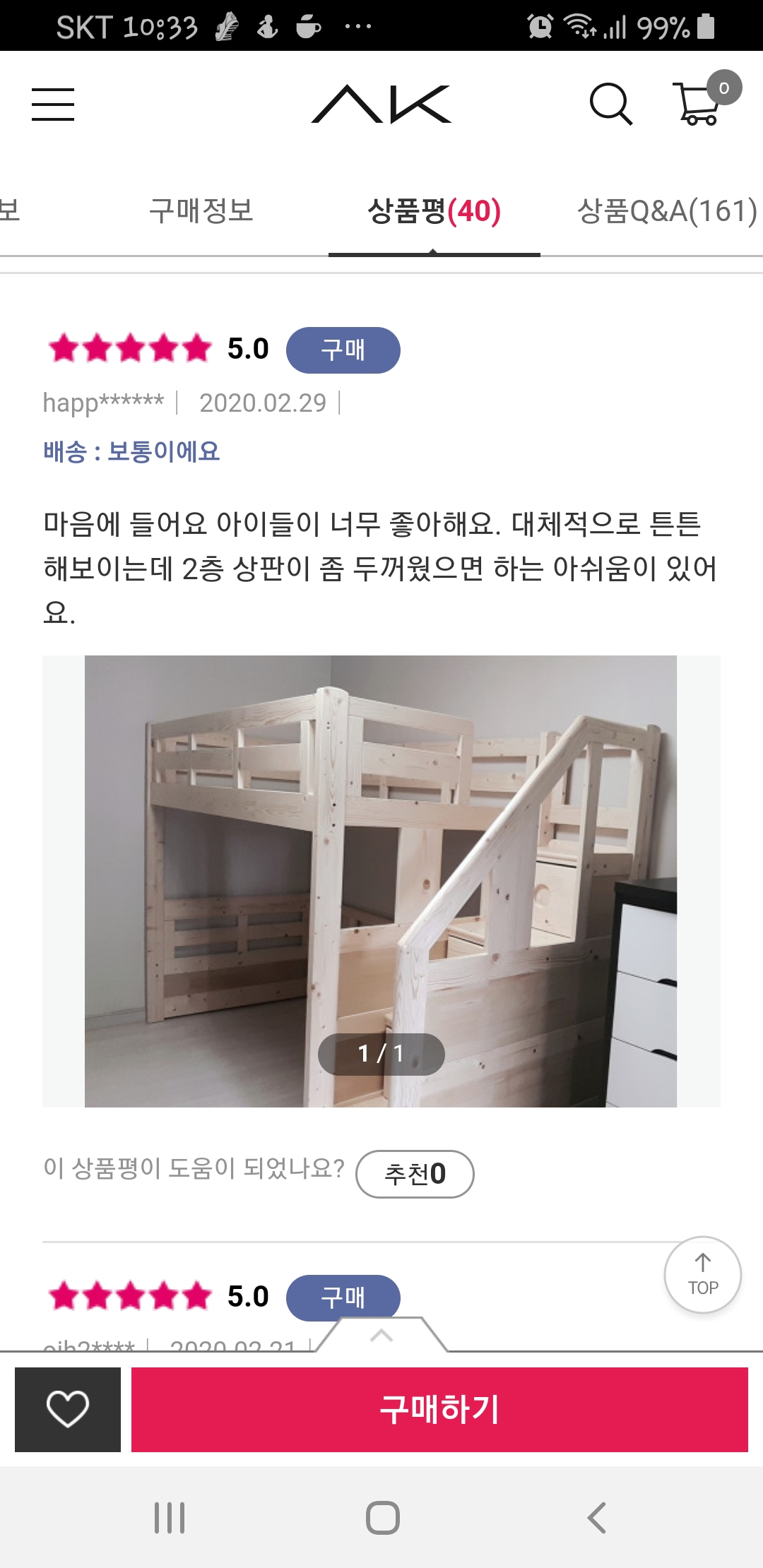Tap the AK logo to go home

point(381,105)
